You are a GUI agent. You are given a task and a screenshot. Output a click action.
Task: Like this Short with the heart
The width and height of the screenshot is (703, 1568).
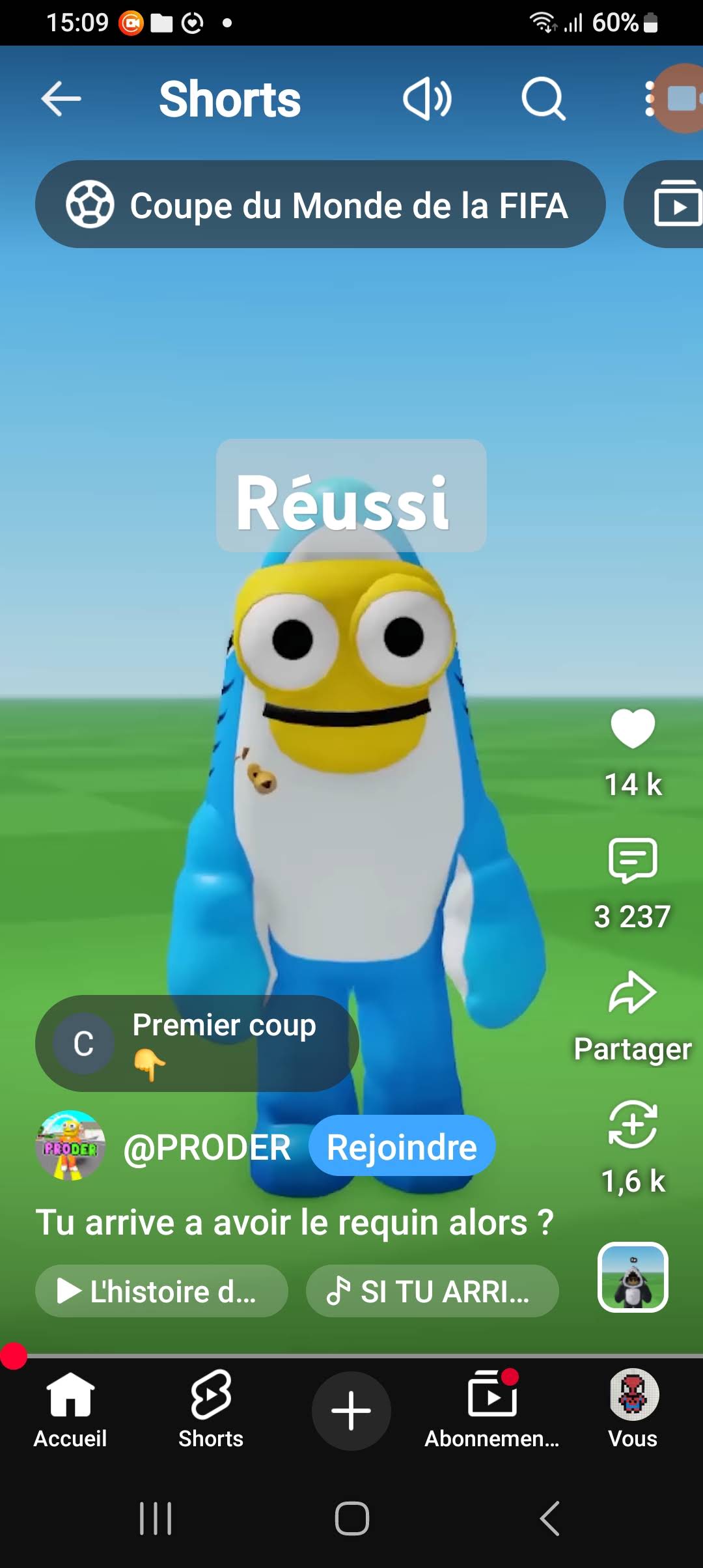click(x=633, y=728)
